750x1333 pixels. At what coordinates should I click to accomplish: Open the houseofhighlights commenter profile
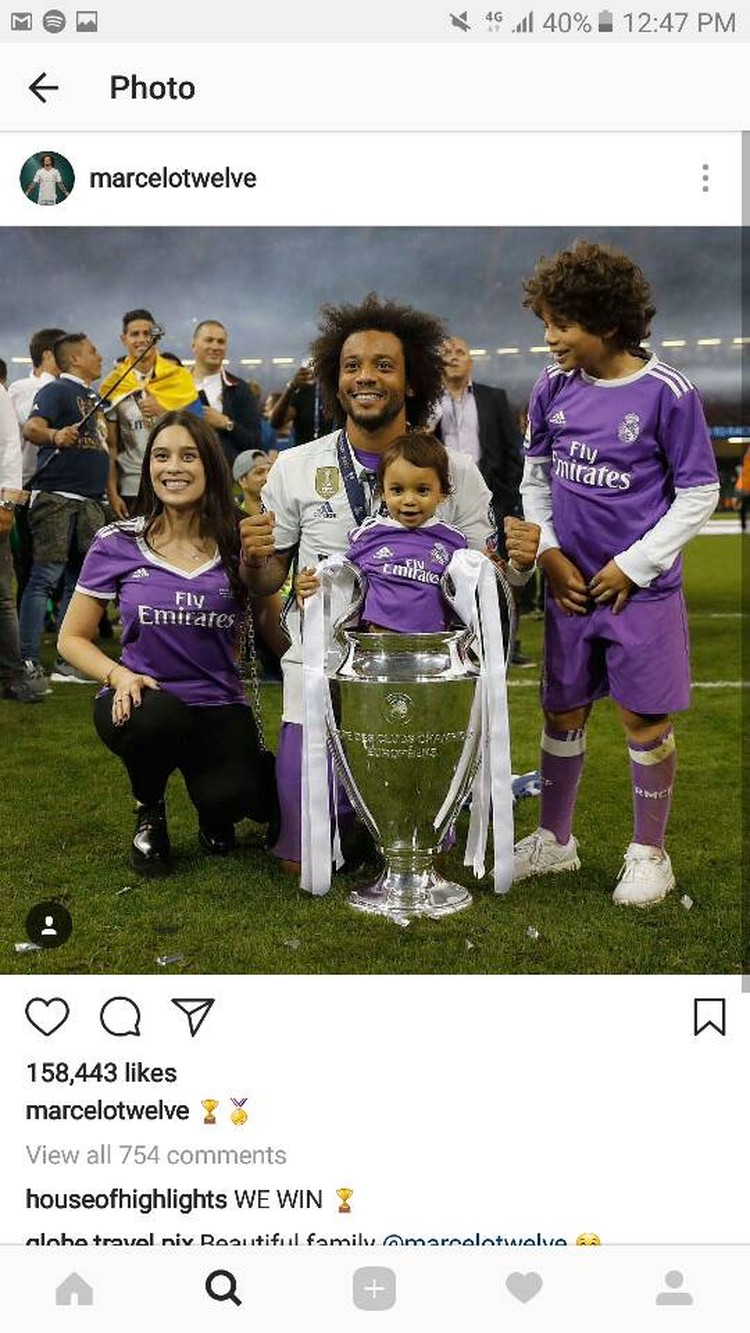pyautogui.click(x=126, y=1199)
